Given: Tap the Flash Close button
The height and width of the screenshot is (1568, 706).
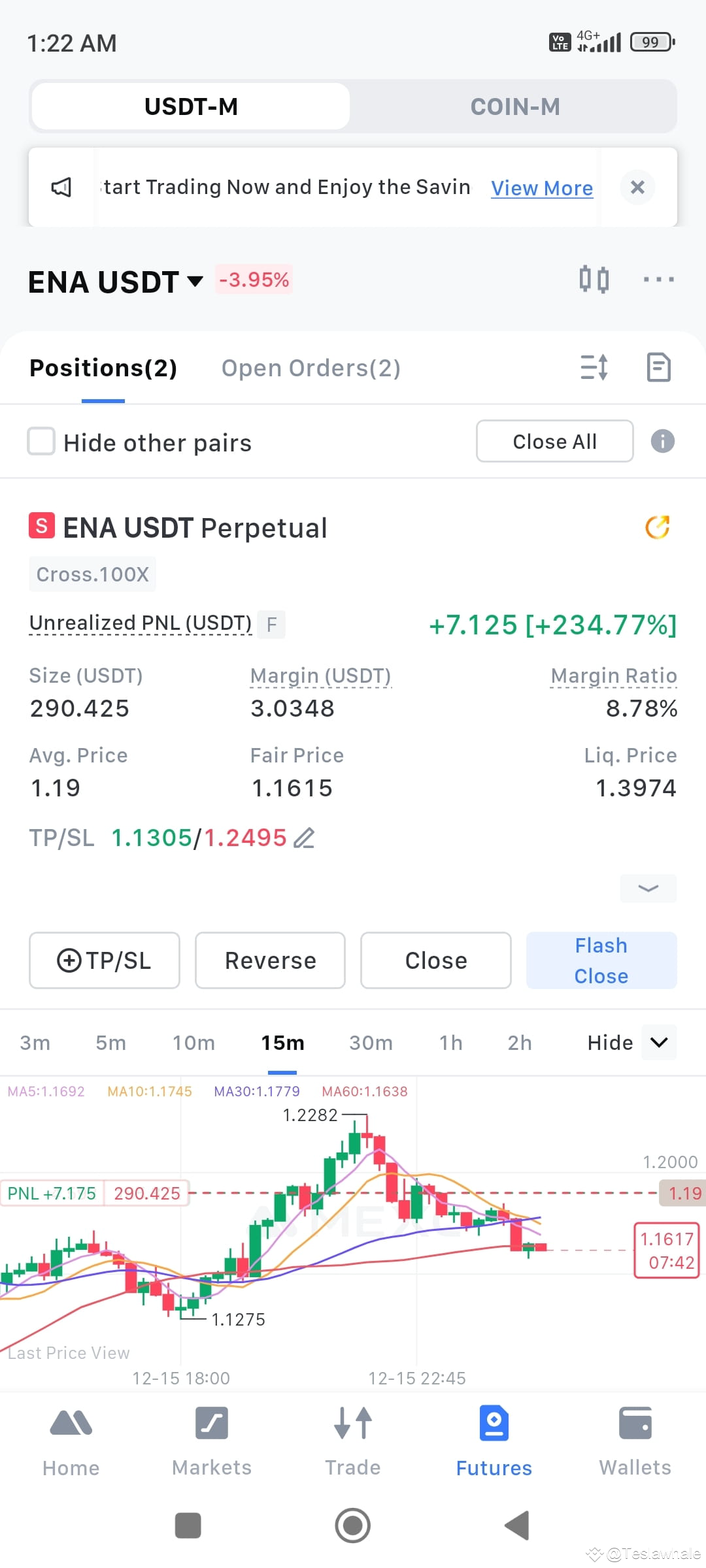Looking at the screenshot, I should (601, 960).
